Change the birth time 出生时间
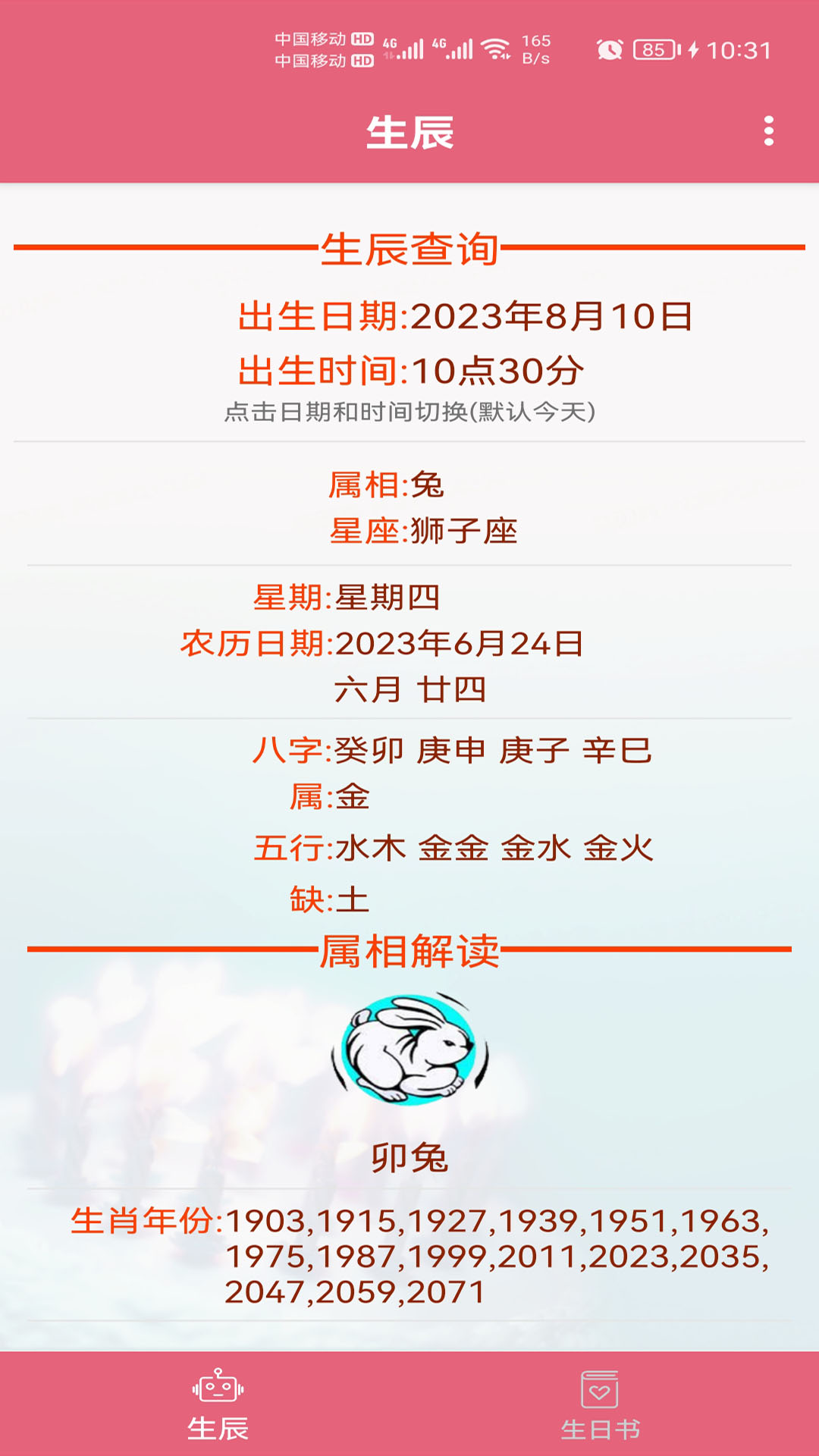Viewport: 819px width, 1456px height. 410,371
